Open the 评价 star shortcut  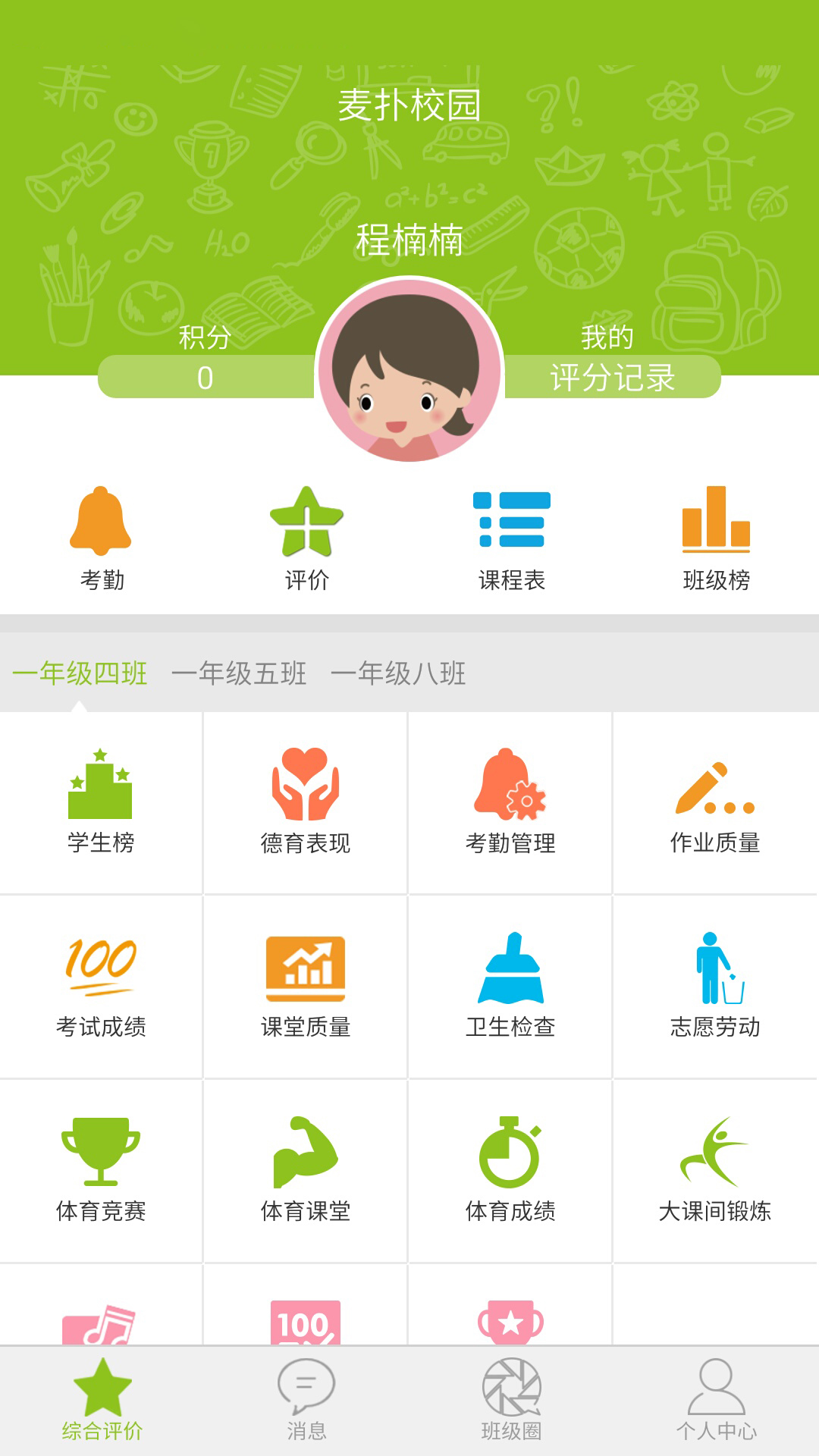point(306,538)
